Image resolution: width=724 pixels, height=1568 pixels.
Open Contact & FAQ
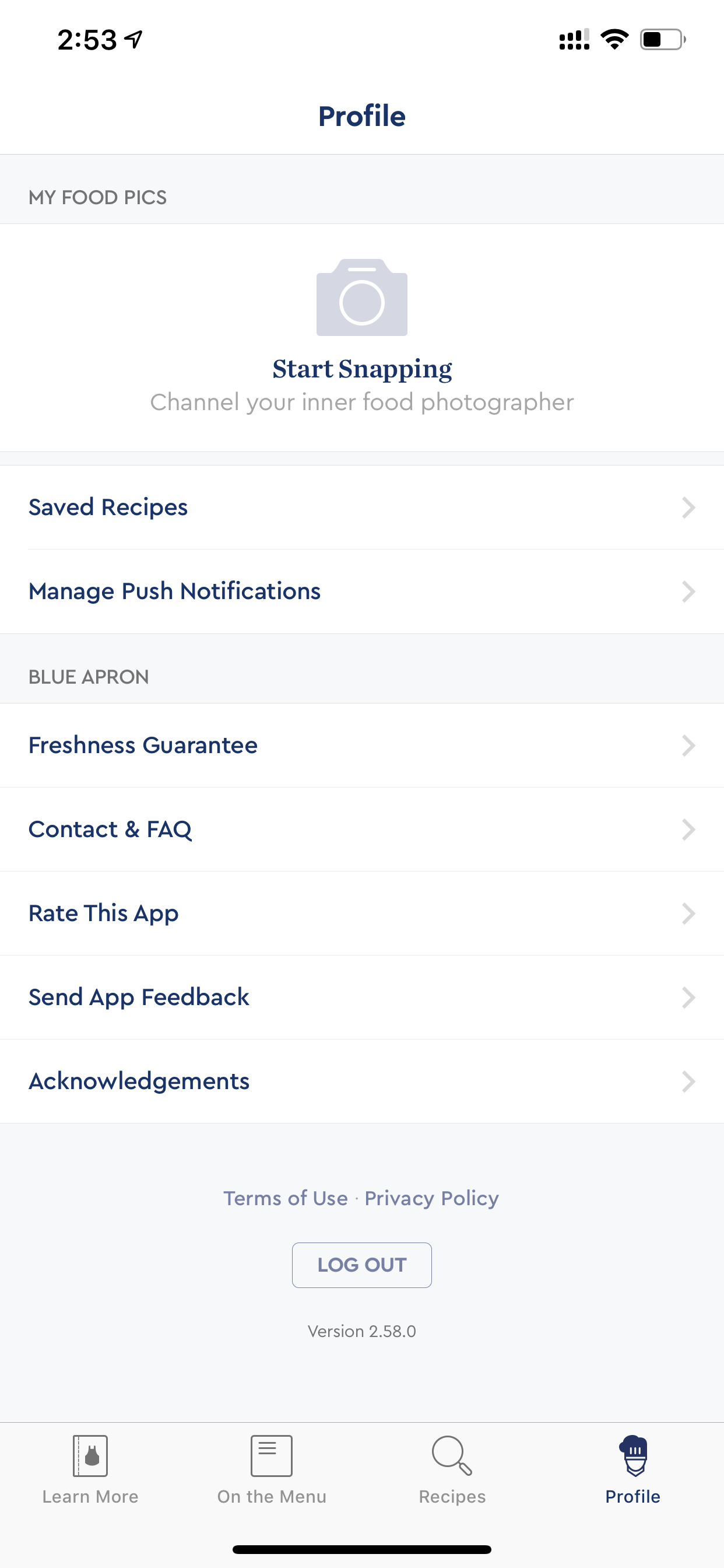point(362,829)
